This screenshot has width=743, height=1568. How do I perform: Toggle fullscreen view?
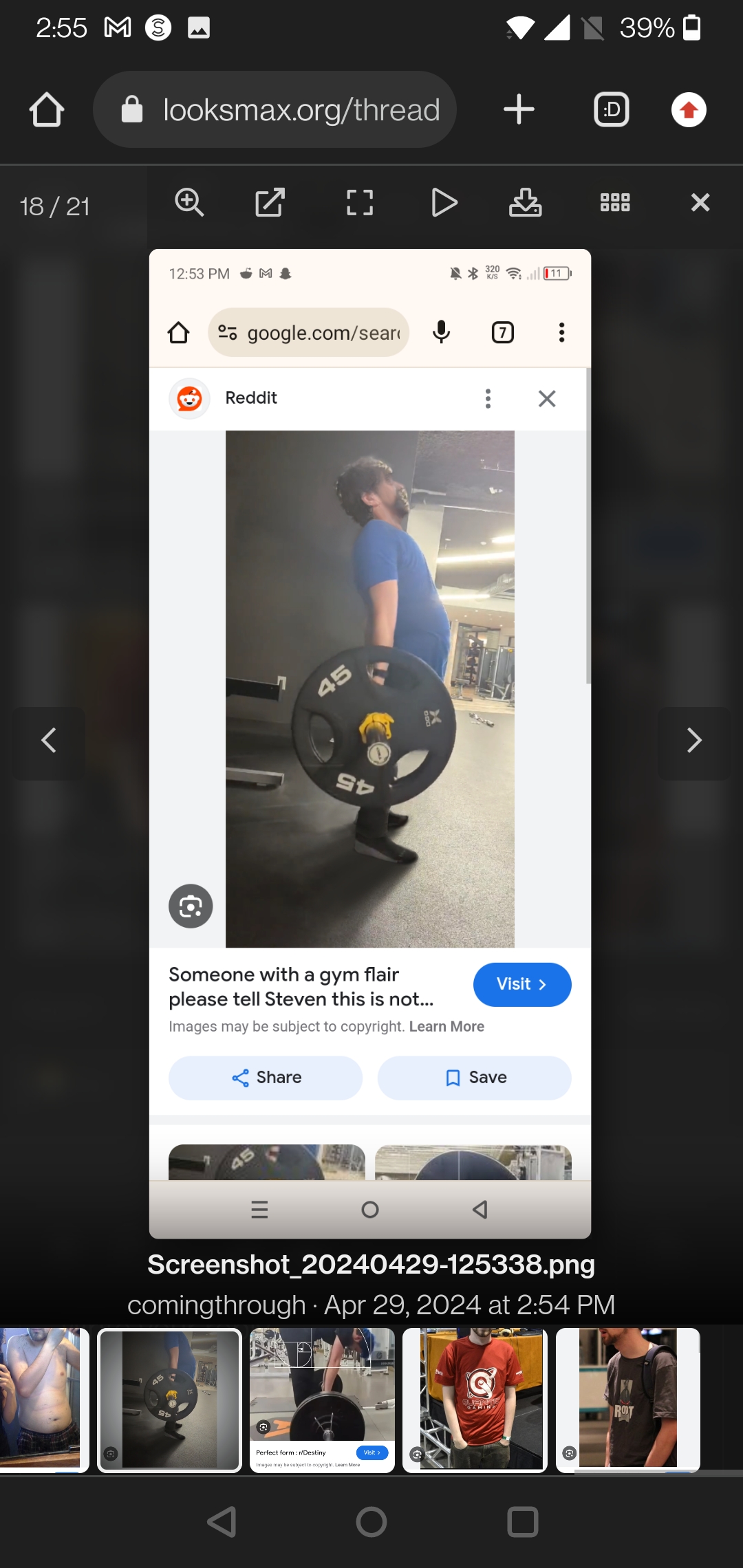coord(359,203)
